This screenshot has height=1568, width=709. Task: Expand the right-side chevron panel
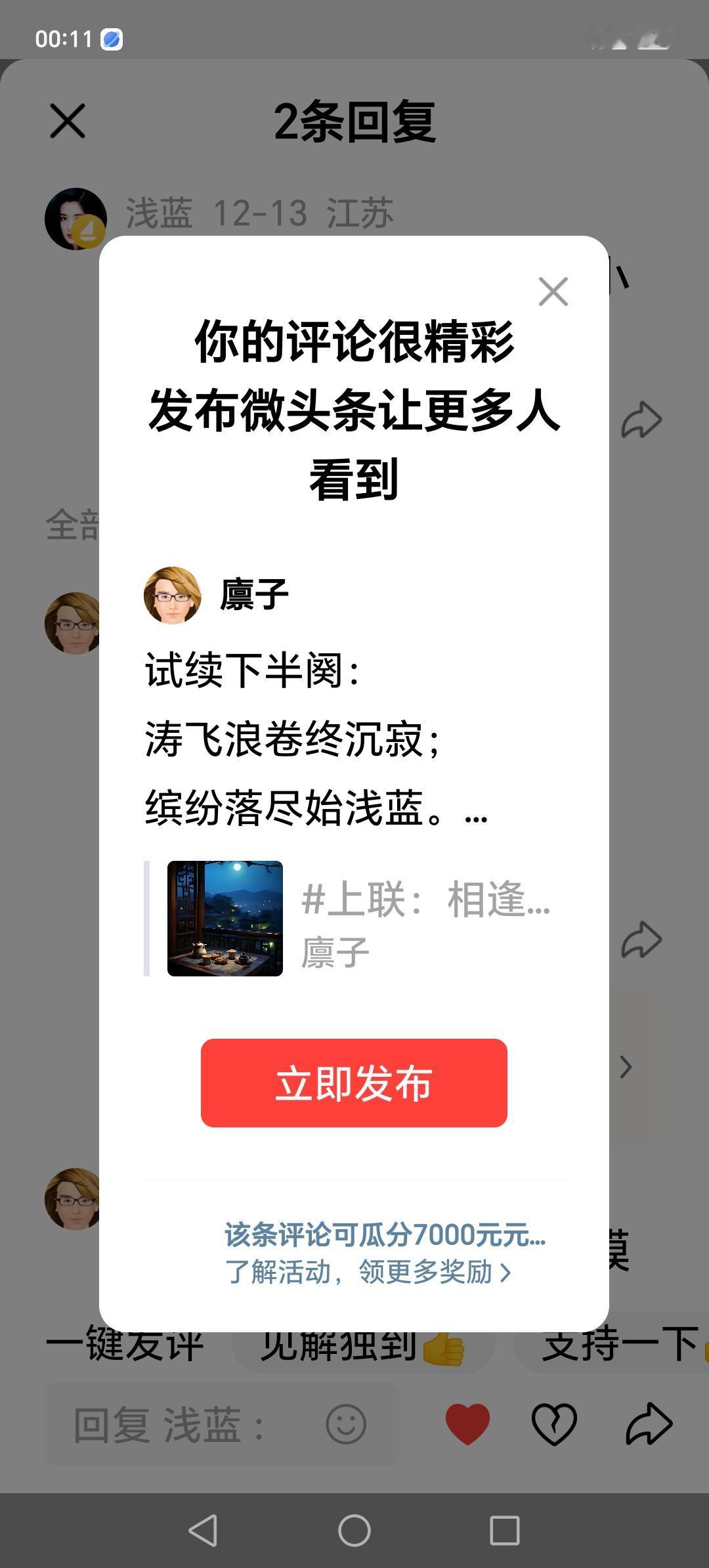coord(626,1067)
